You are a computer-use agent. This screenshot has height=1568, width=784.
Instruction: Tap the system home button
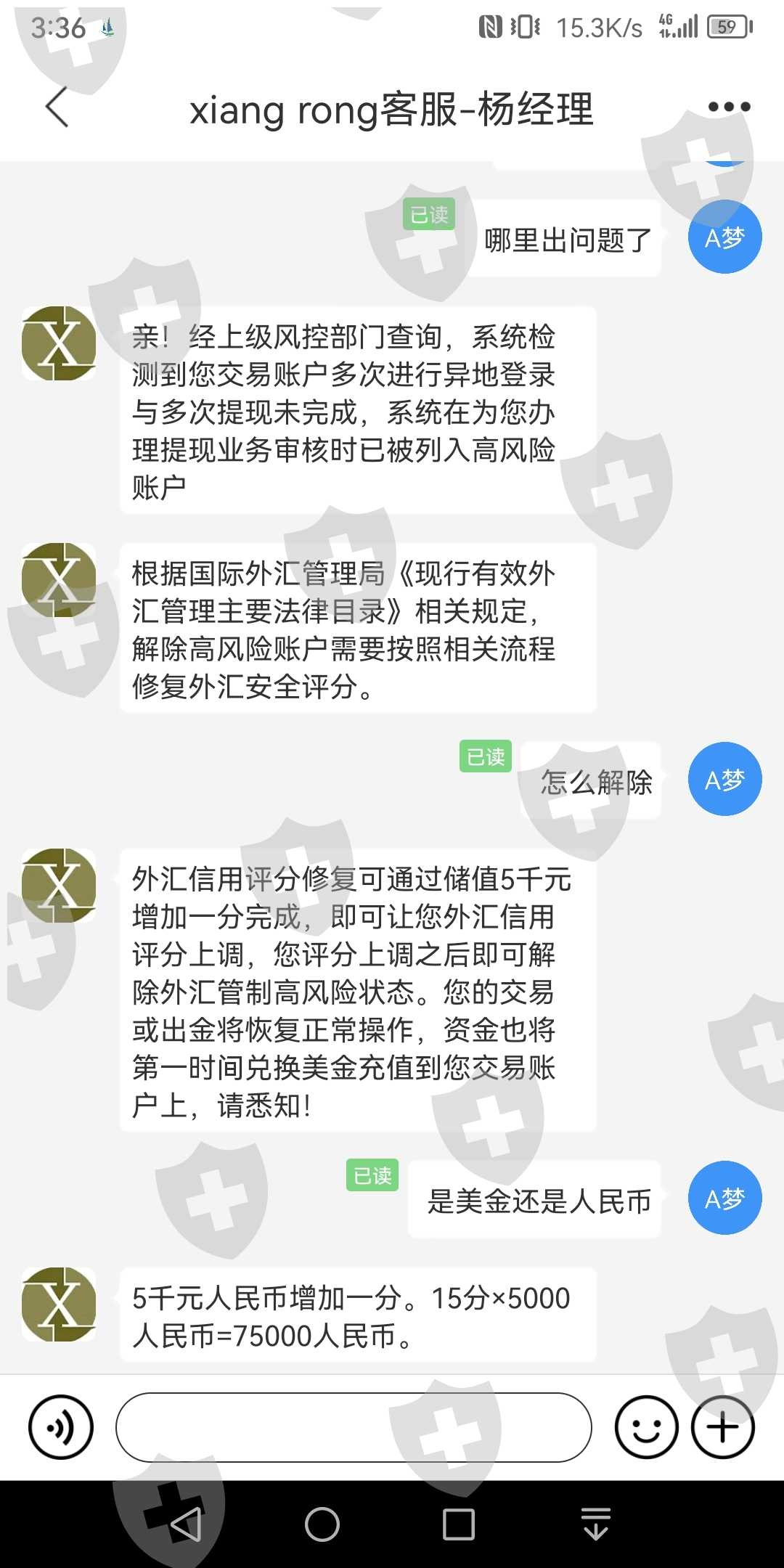(322, 1524)
